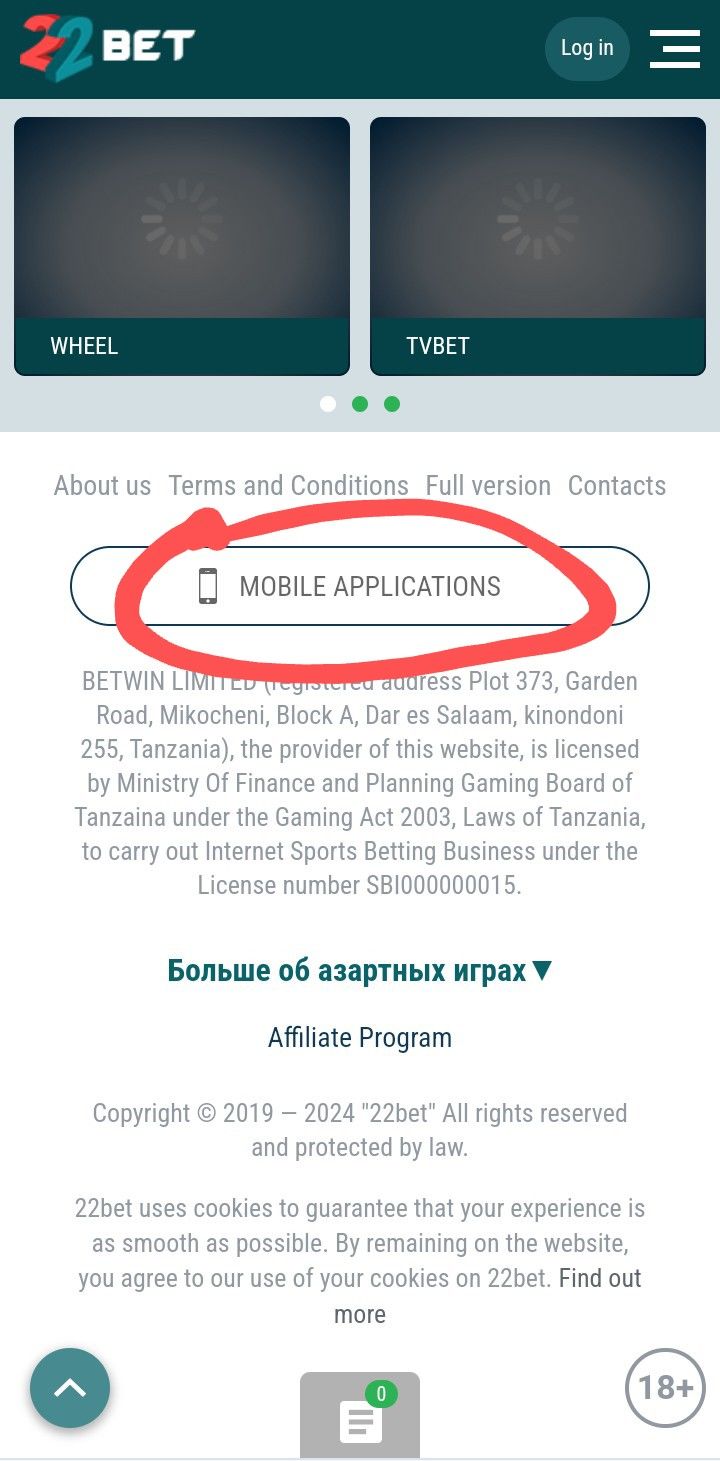Tap the MOBILE APPLICATIONS button
The image size is (720, 1461).
coord(360,586)
